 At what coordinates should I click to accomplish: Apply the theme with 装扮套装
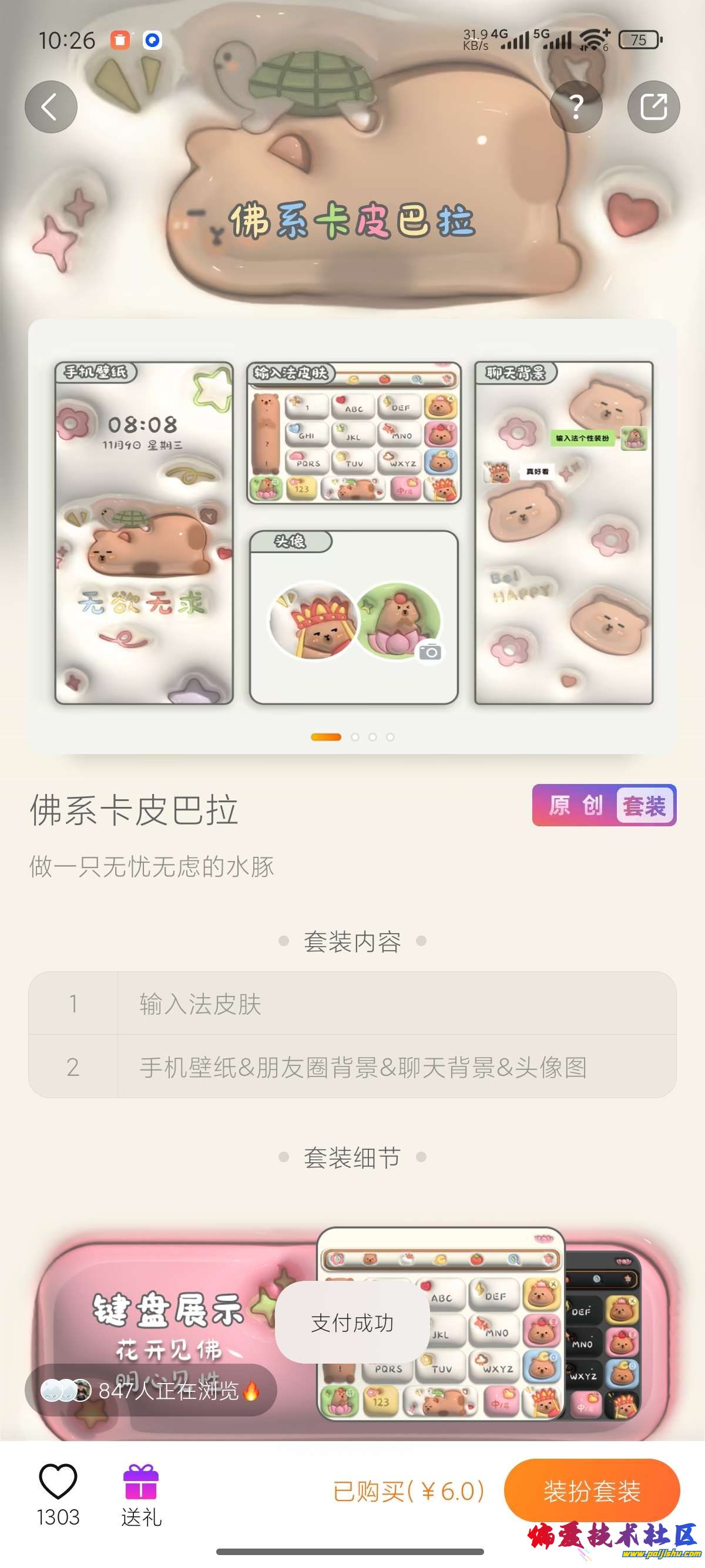pyautogui.click(x=591, y=1491)
